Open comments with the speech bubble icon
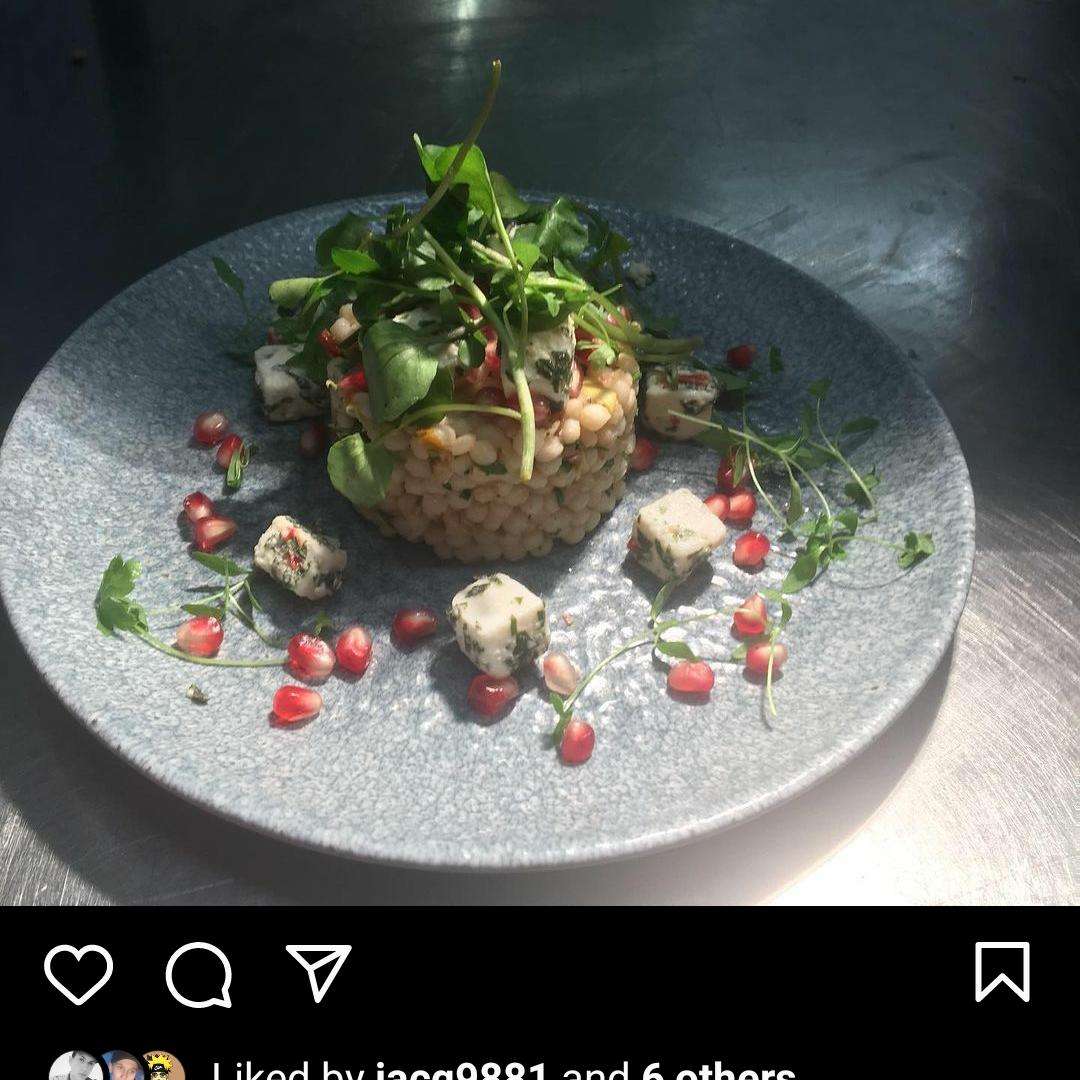The image size is (1080, 1080). click(199, 974)
